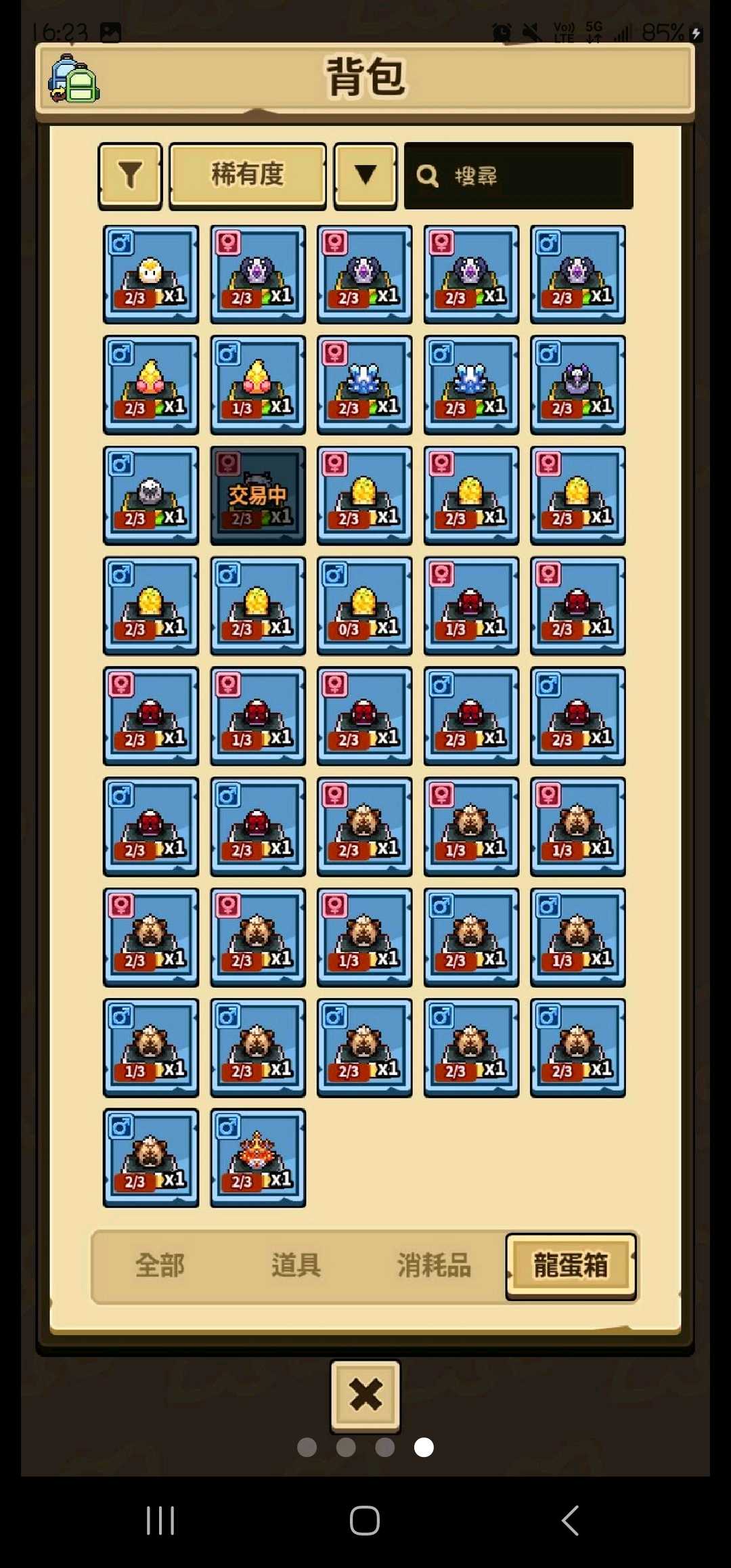Screen dimensions: 731x1568
Task: Toggle the sort order arrow
Action: point(365,176)
